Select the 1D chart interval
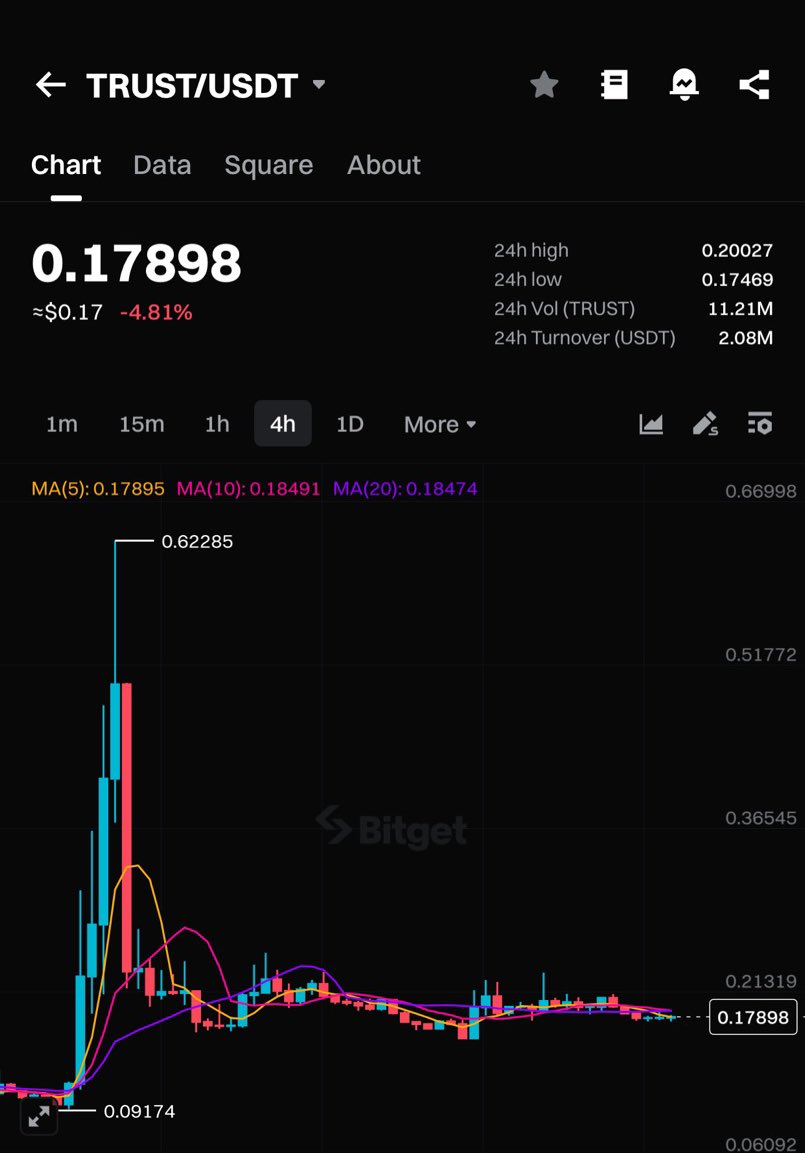The image size is (805, 1153). [x=349, y=424]
